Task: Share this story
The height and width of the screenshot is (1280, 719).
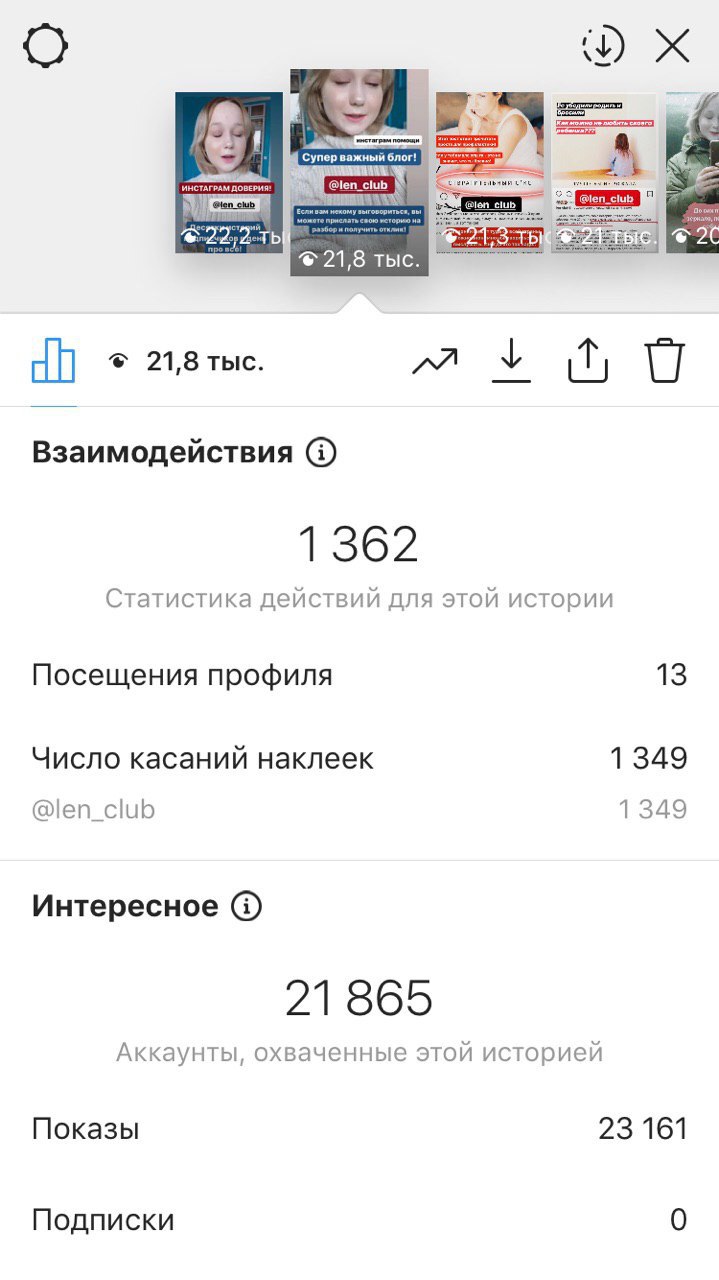Action: [588, 361]
